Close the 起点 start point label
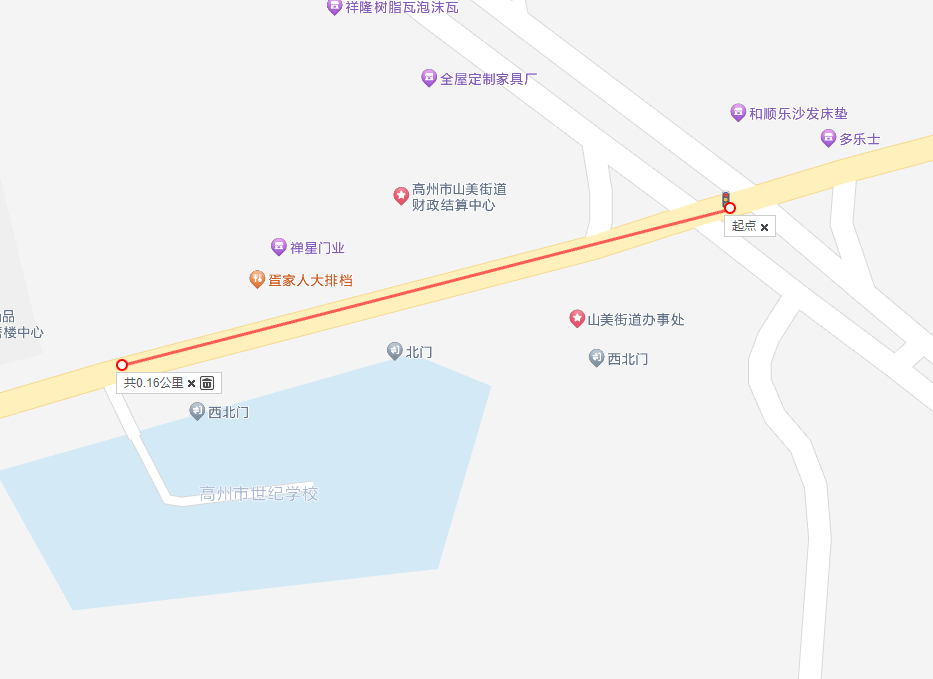This screenshot has height=679, width=933. coord(765,227)
